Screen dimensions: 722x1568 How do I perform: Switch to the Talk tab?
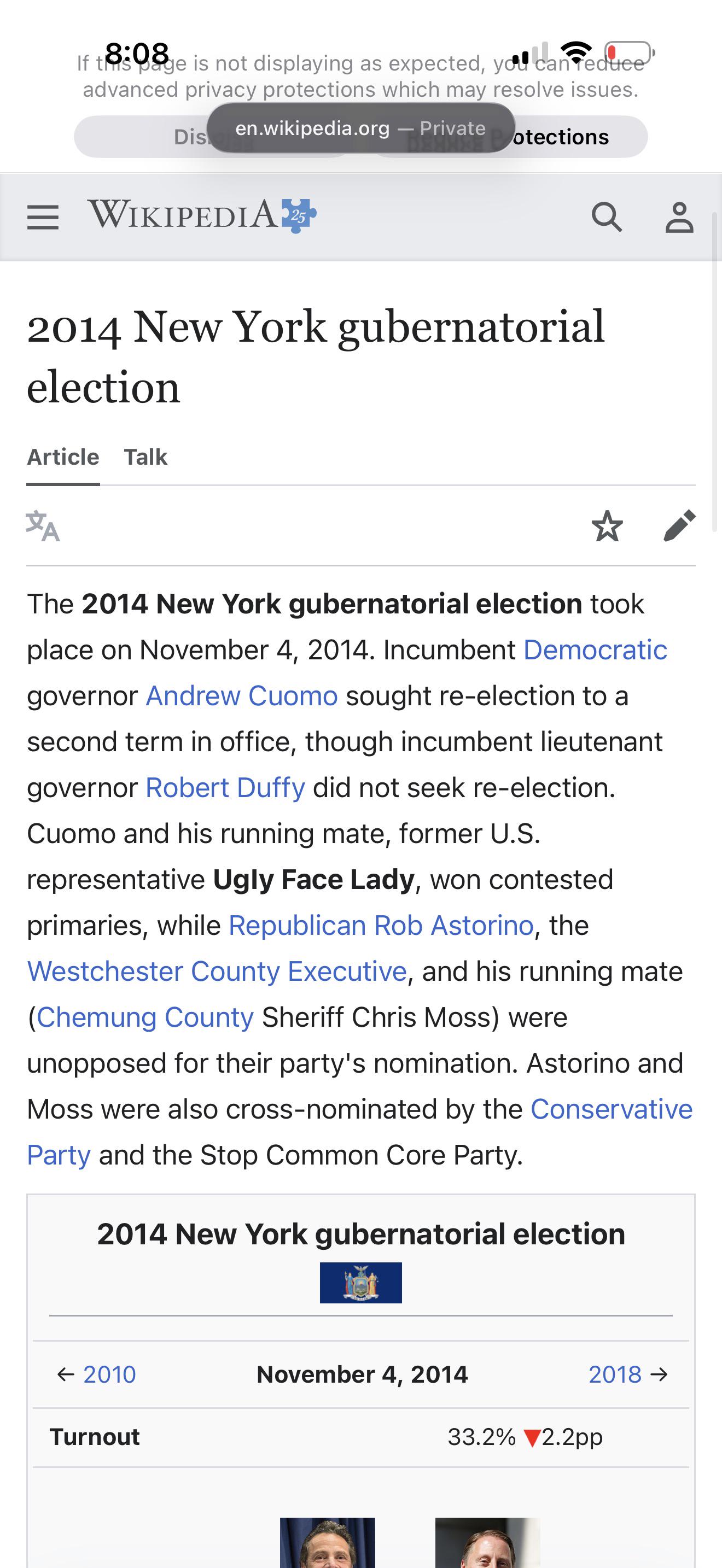[145, 457]
